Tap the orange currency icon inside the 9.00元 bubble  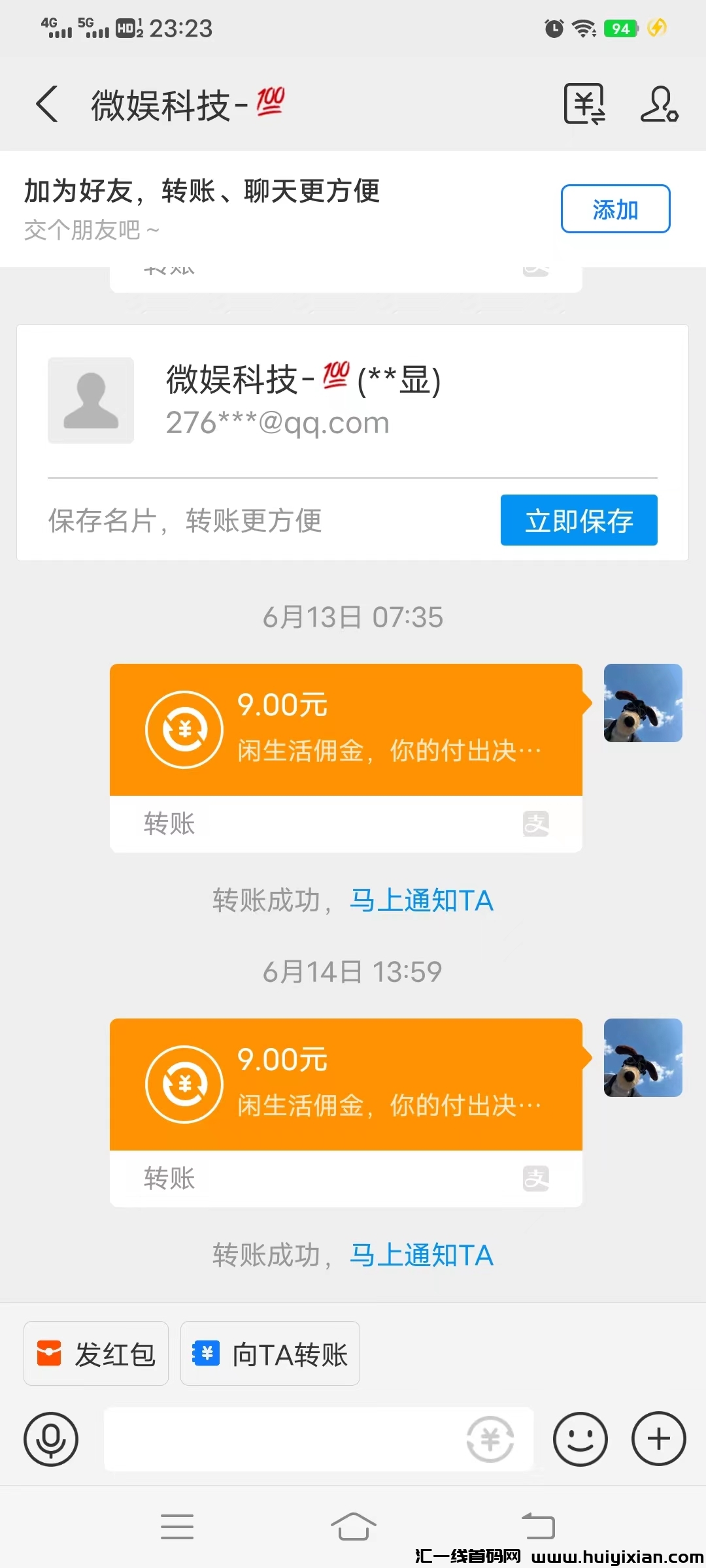point(184,728)
